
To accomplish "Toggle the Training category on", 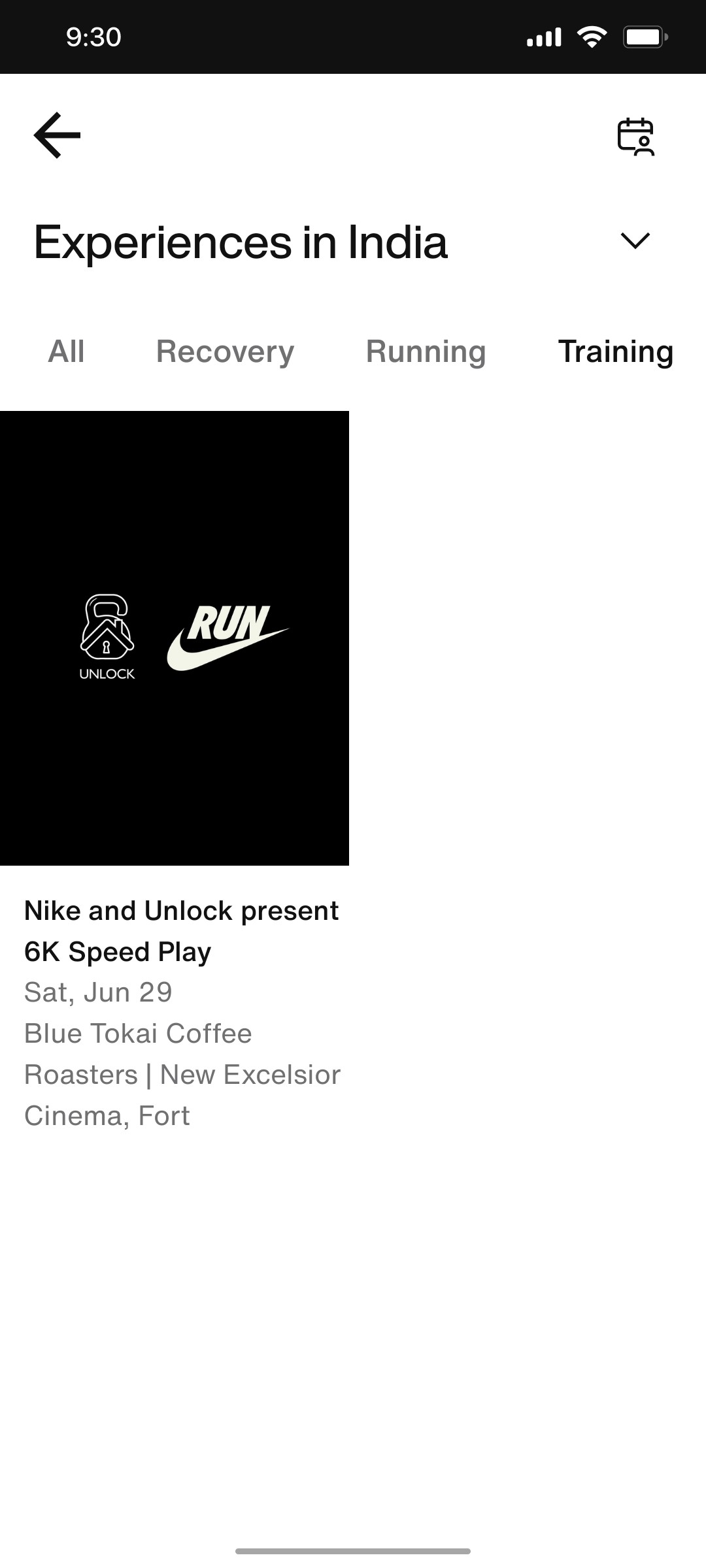I will click(x=614, y=351).
